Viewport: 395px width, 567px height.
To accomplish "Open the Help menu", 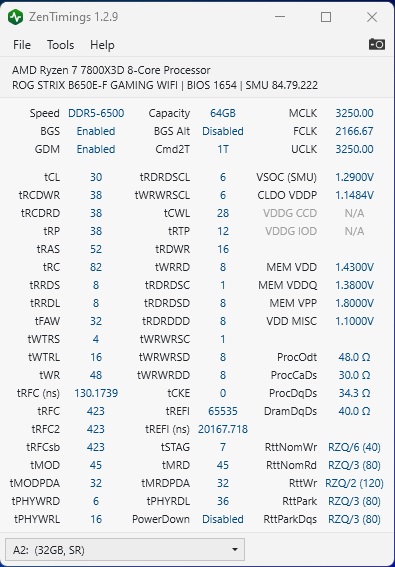I will pyautogui.click(x=102, y=45).
